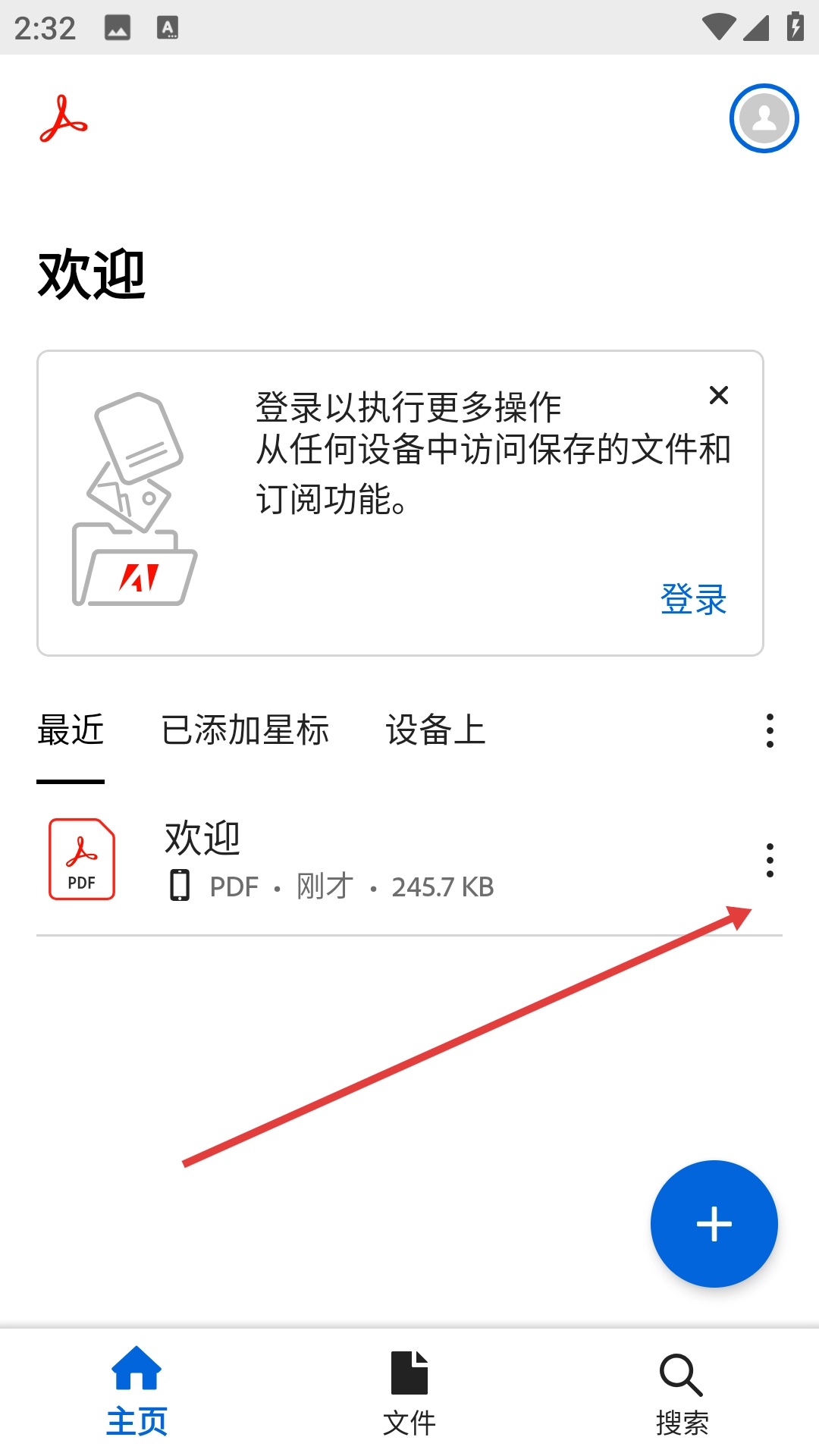Dismiss the sign-in banner
819x1456 pixels.
click(718, 395)
